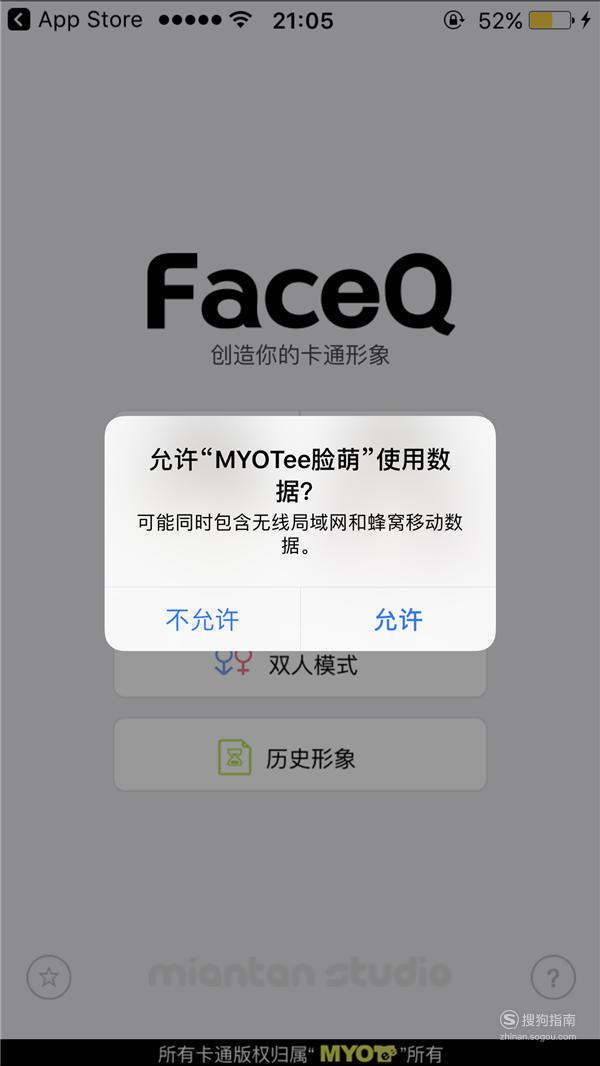This screenshot has height=1066, width=600.
Task: Return to the App Store via the back arrow
Action: coord(18,20)
